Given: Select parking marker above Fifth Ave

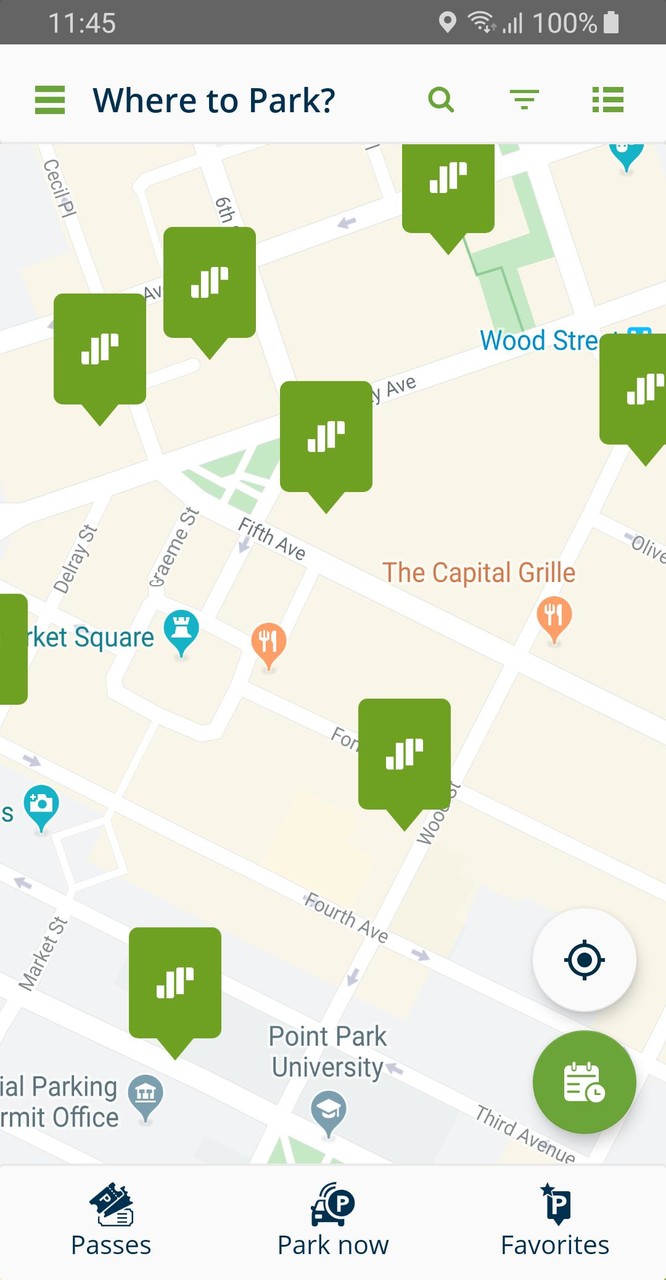Looking at the screenshot, I should point(326,436).
